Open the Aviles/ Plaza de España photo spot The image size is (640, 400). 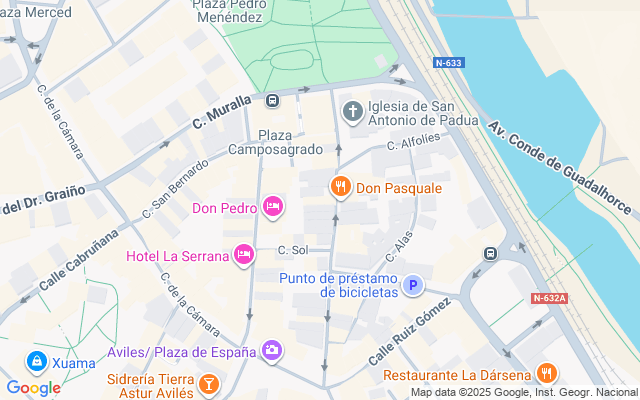coord(271,350)
